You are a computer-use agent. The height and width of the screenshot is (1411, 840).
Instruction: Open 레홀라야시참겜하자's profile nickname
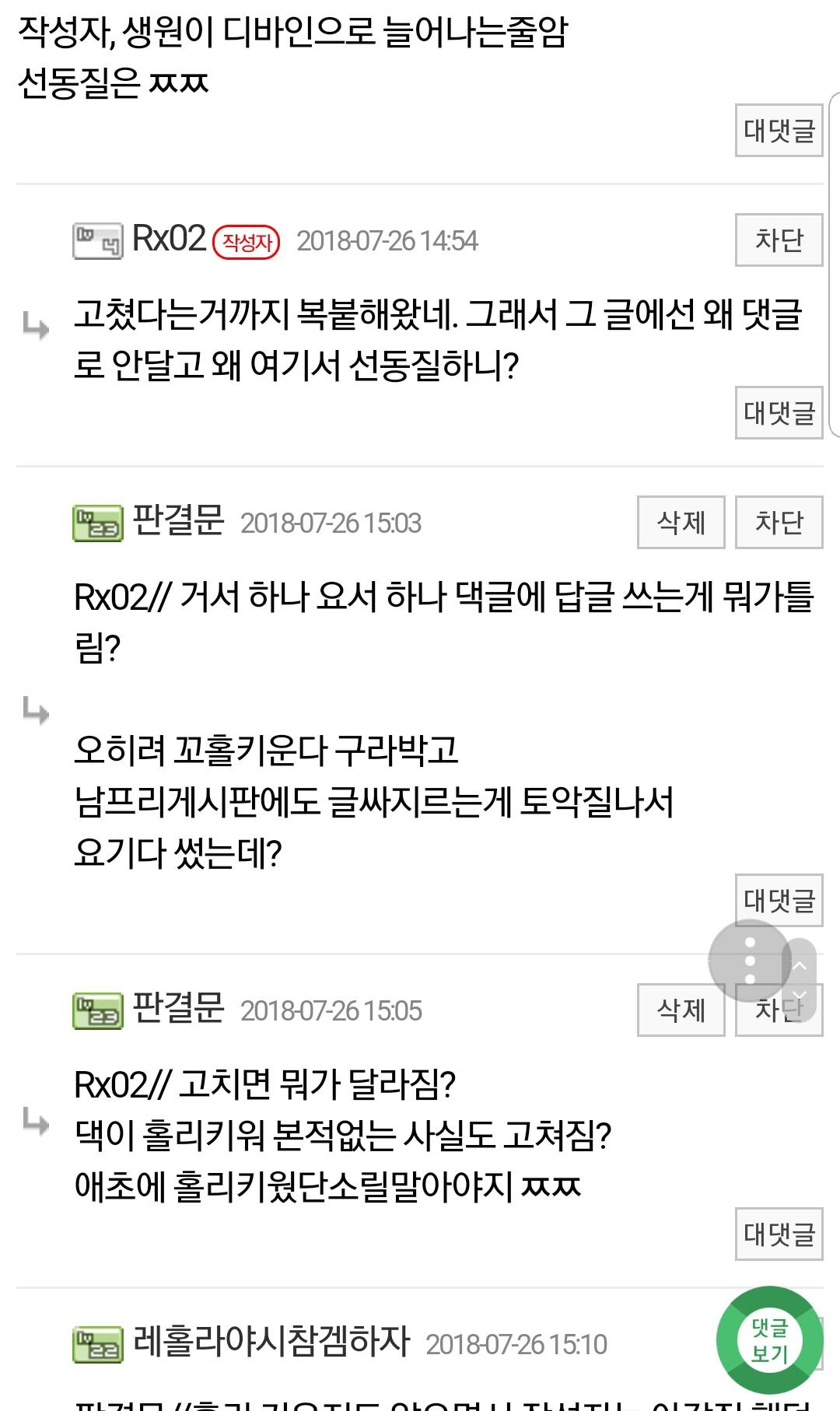[271, 1341]
